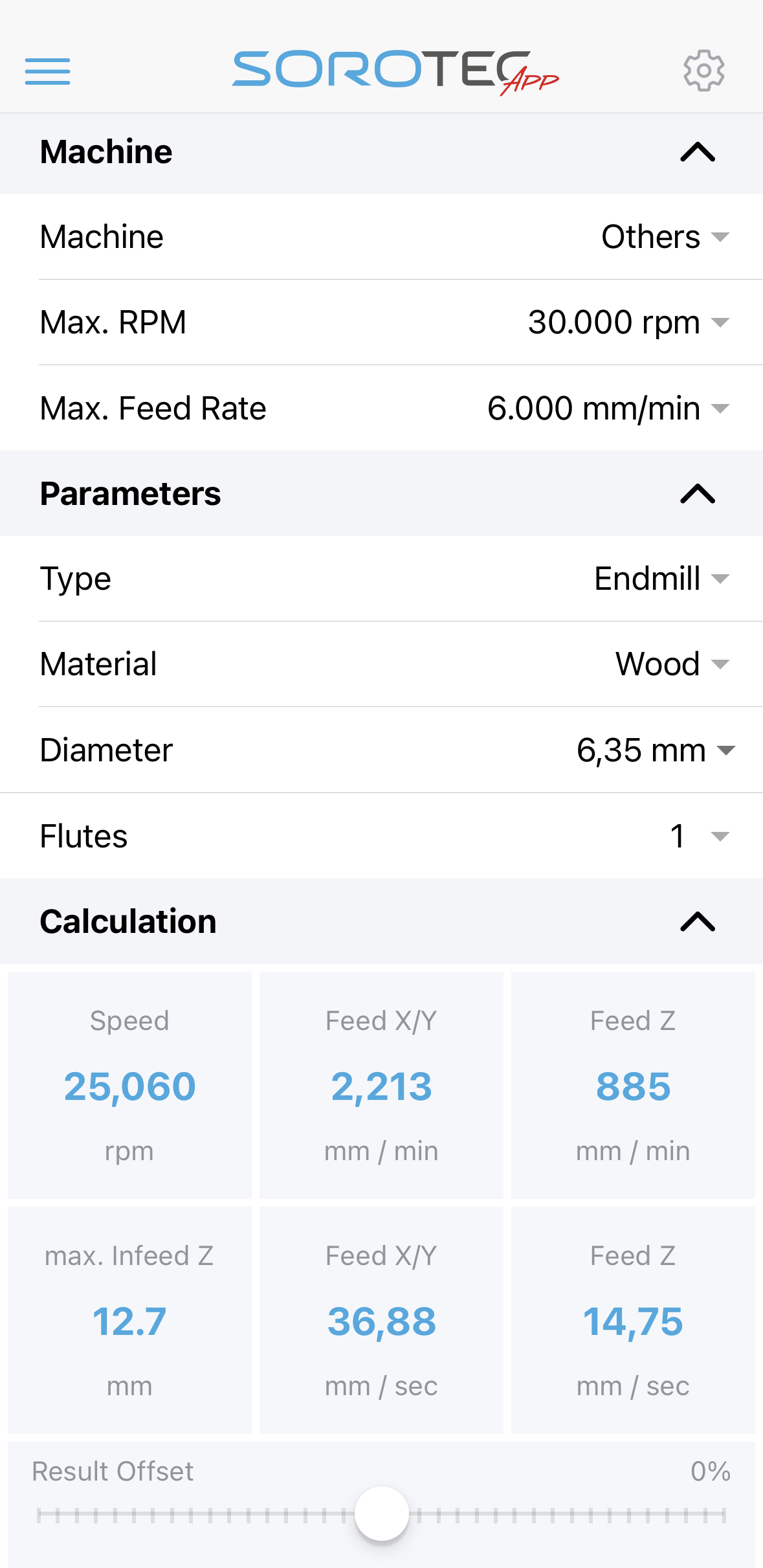This screenshot has width=763, height=1568.
Task: Select a different tool Type
Action: coord(661,579)
